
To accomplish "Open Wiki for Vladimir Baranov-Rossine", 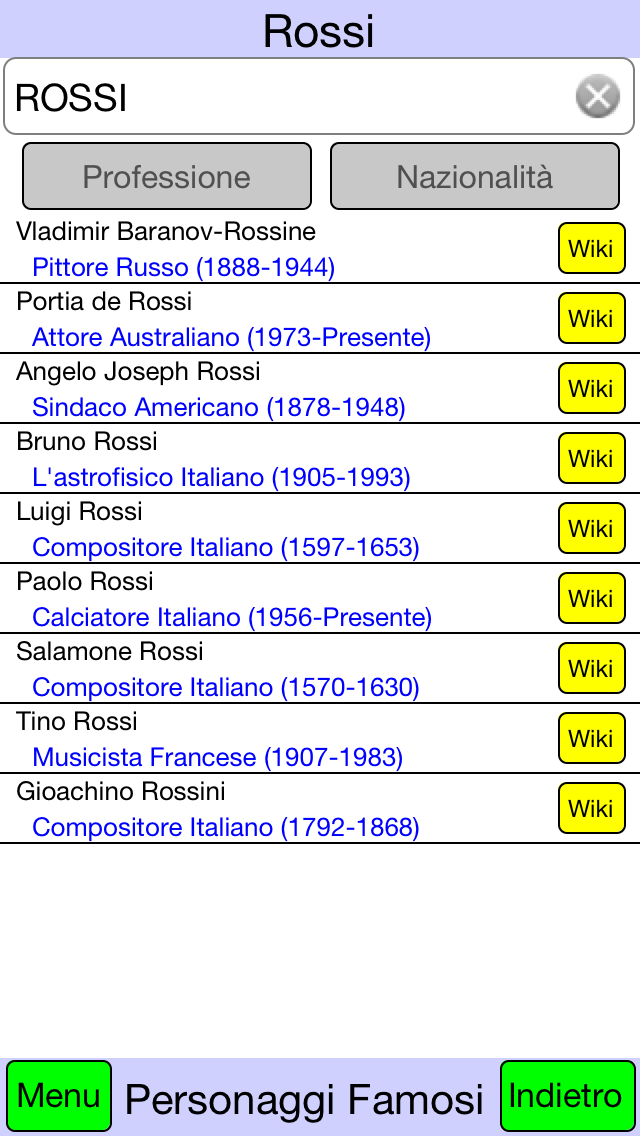I will pyautogui.click(x=591, y=248).
